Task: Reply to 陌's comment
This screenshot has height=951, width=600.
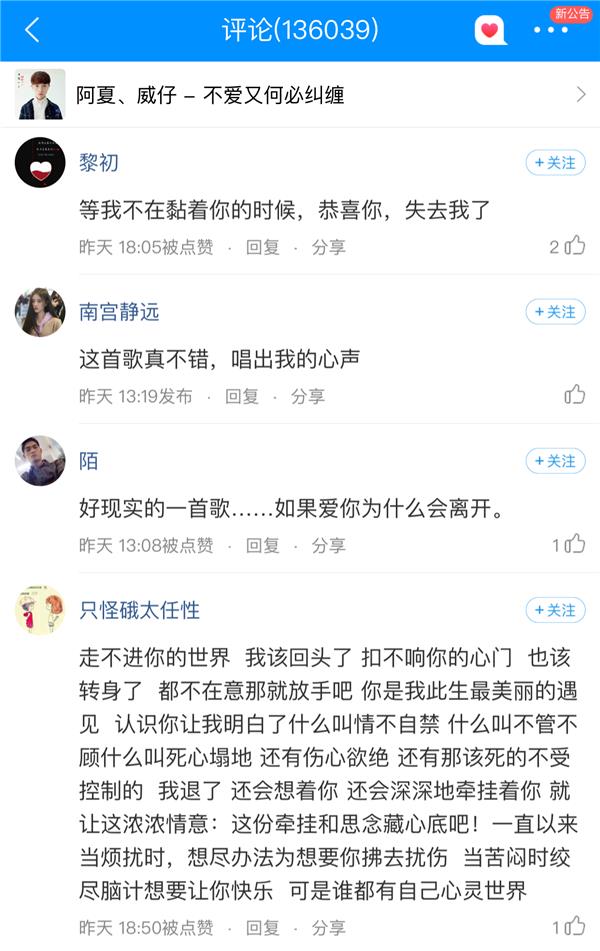Action: pyautogui.click(x=263, y=545)
